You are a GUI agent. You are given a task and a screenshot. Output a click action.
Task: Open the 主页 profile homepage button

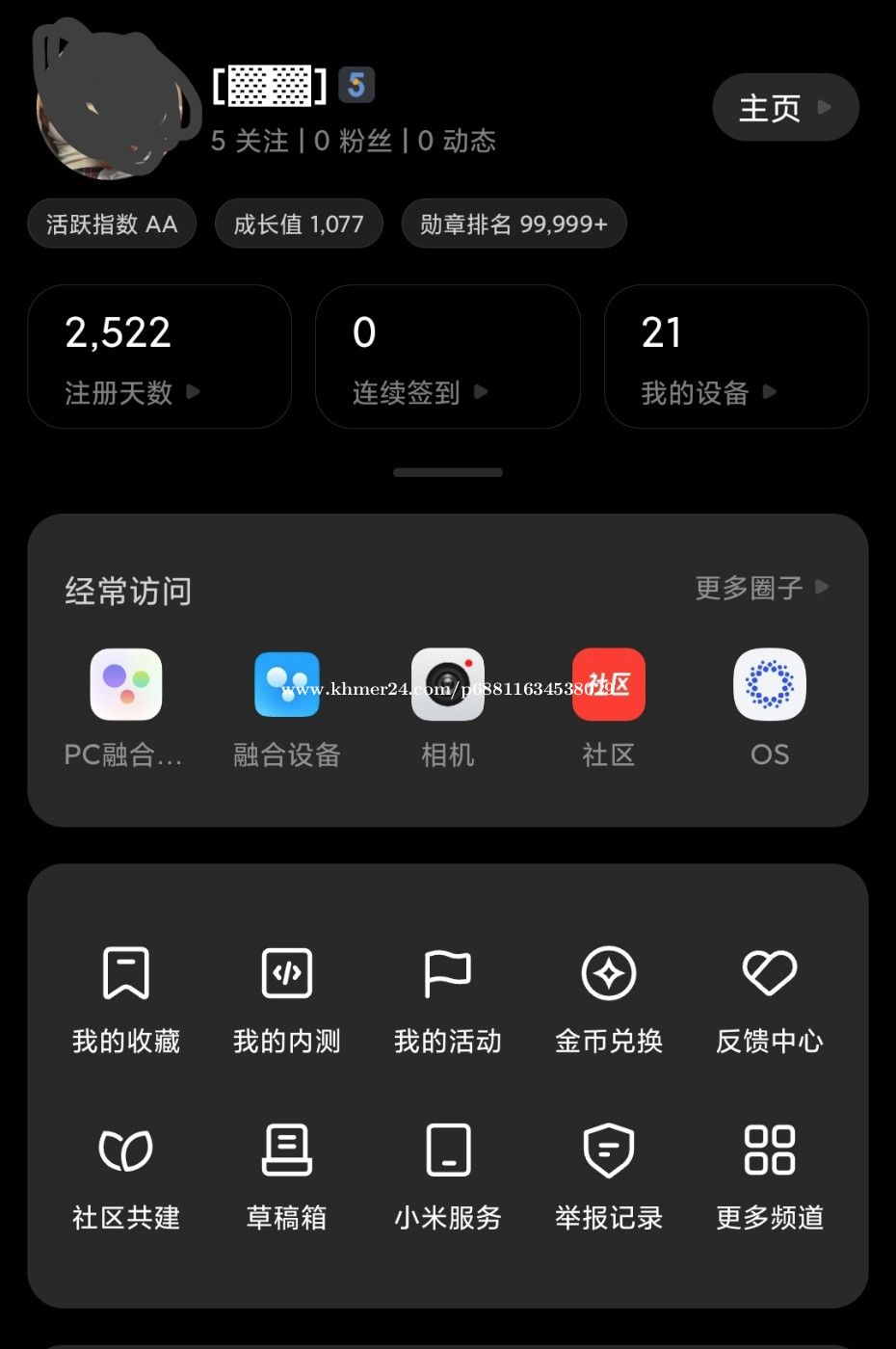pos(784,108)
